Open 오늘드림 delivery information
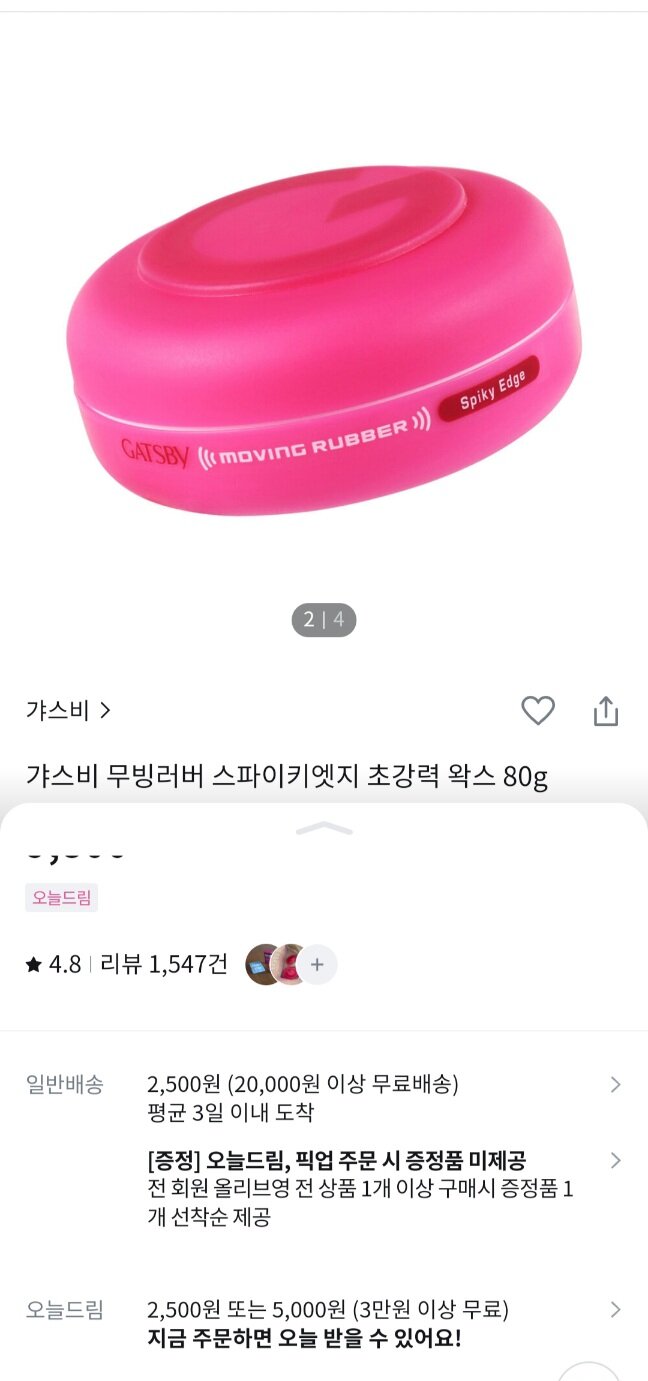The image size is (648, 1381). click(615, 1310)
